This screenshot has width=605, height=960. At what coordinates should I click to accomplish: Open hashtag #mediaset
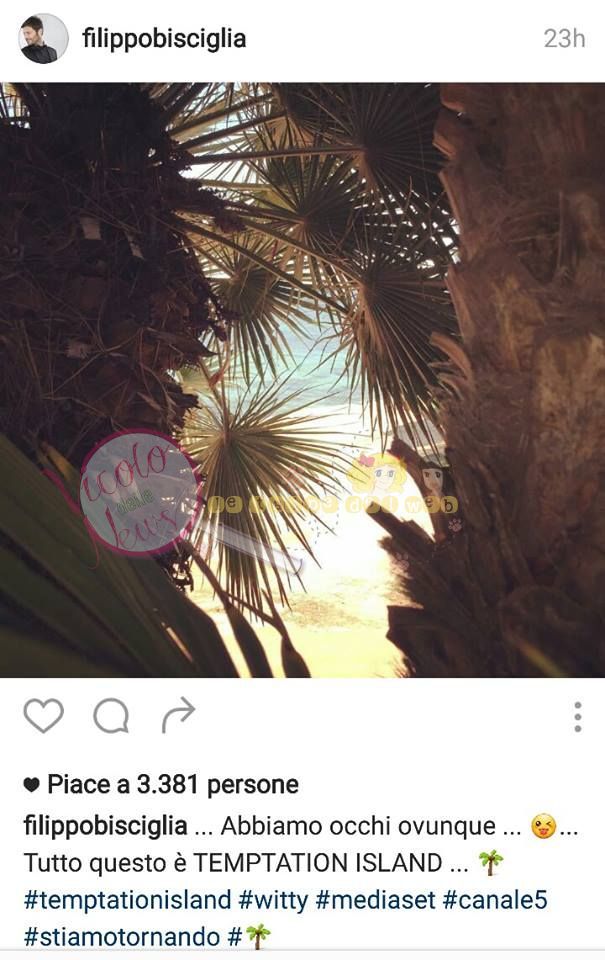(375, 899)
